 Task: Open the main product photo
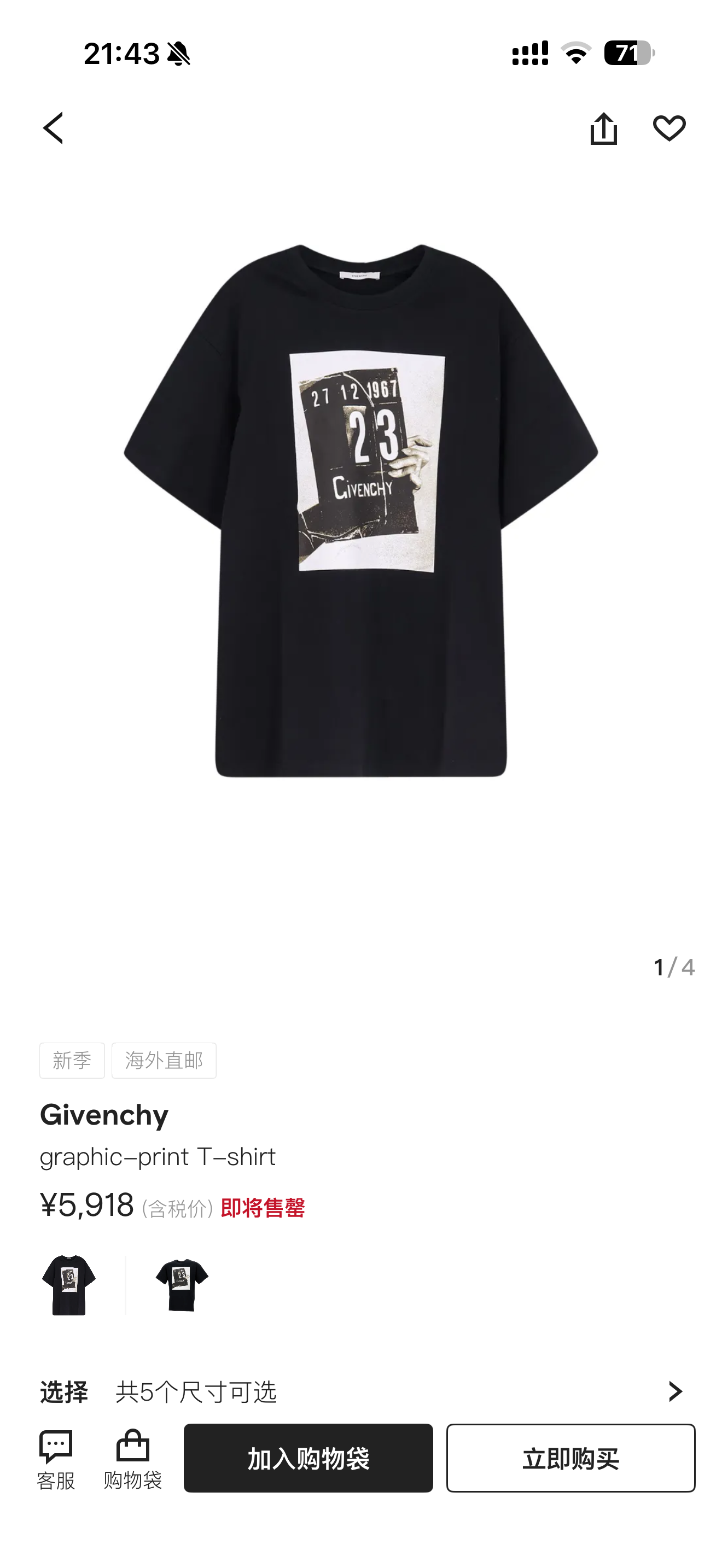[x=361, y=511]
